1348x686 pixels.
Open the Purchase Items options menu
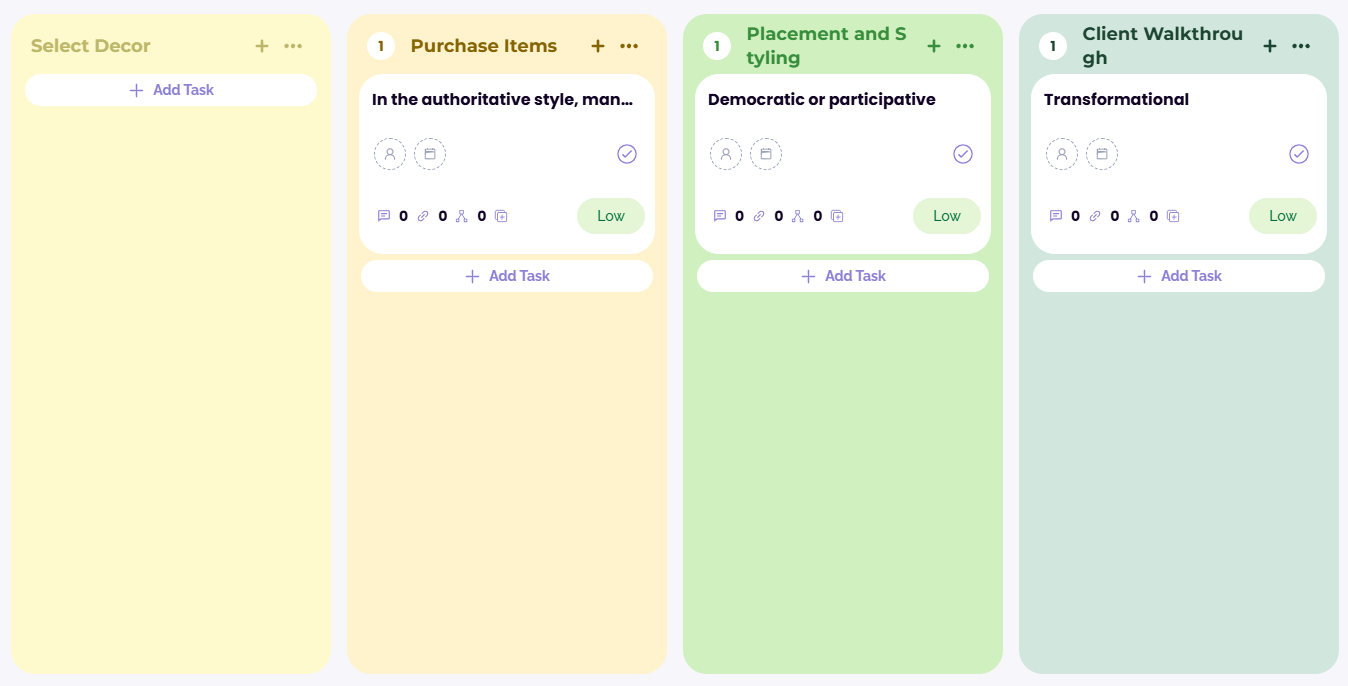pyautogui.click(x=629, y=46)
